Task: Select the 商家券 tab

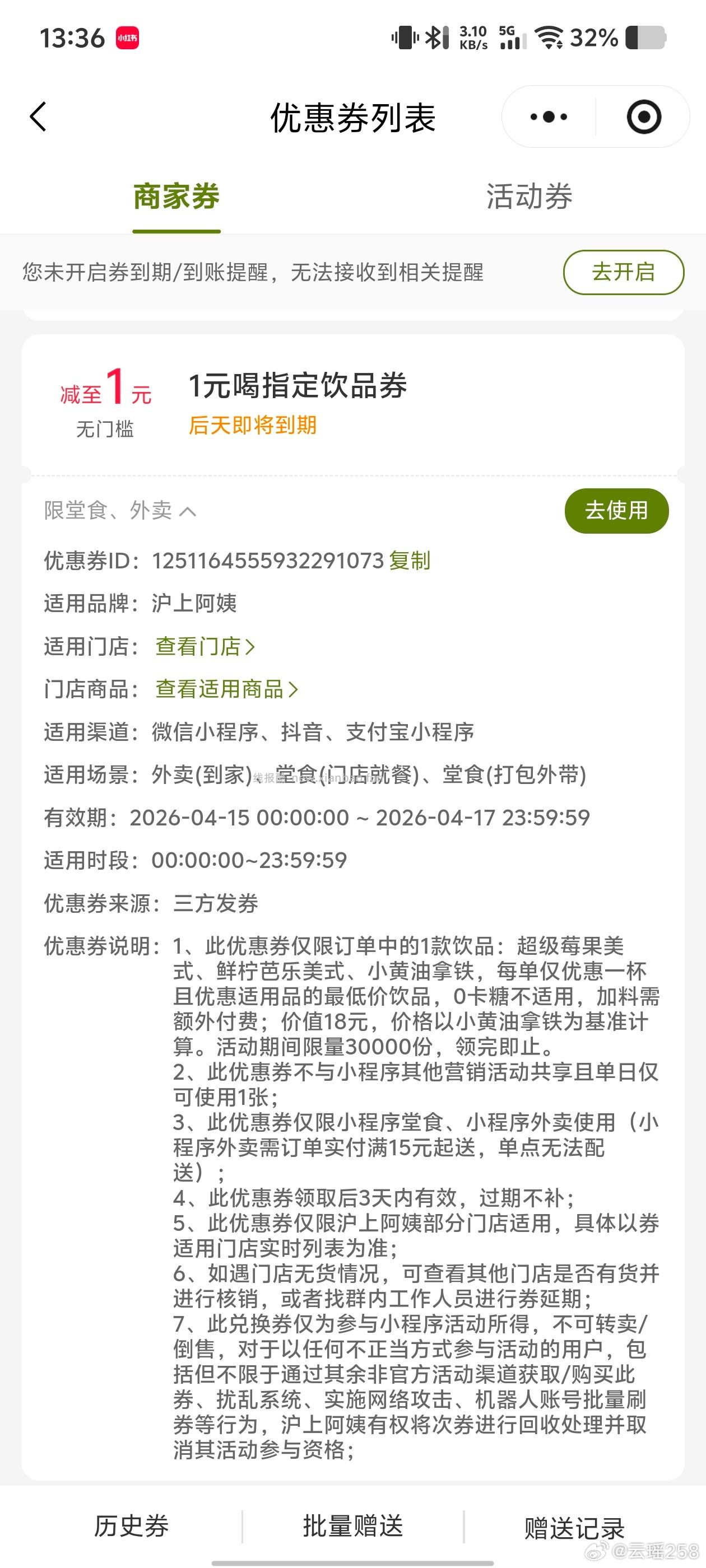Action: pos(176,197)
